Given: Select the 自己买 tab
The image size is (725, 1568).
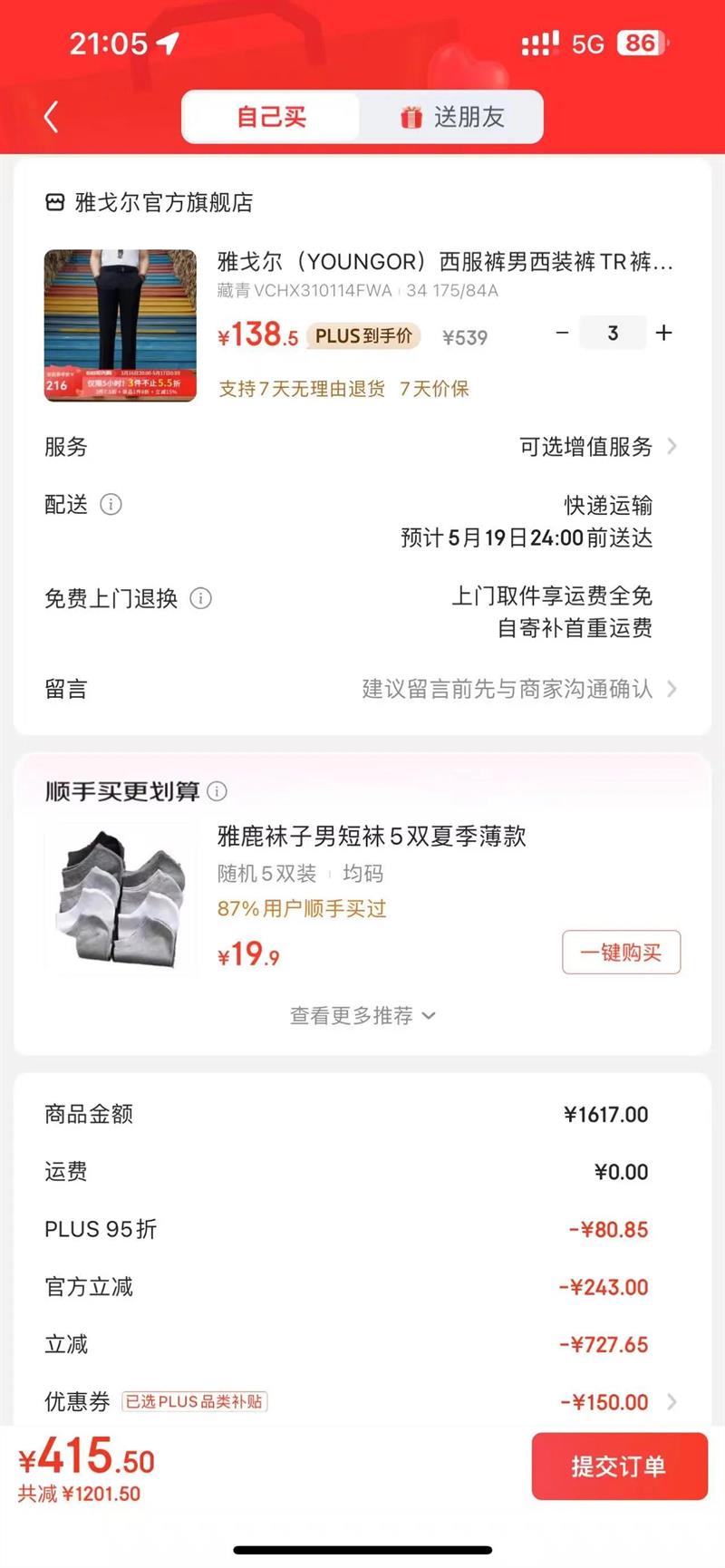Looking at the screenshot, I should point(271,117).
